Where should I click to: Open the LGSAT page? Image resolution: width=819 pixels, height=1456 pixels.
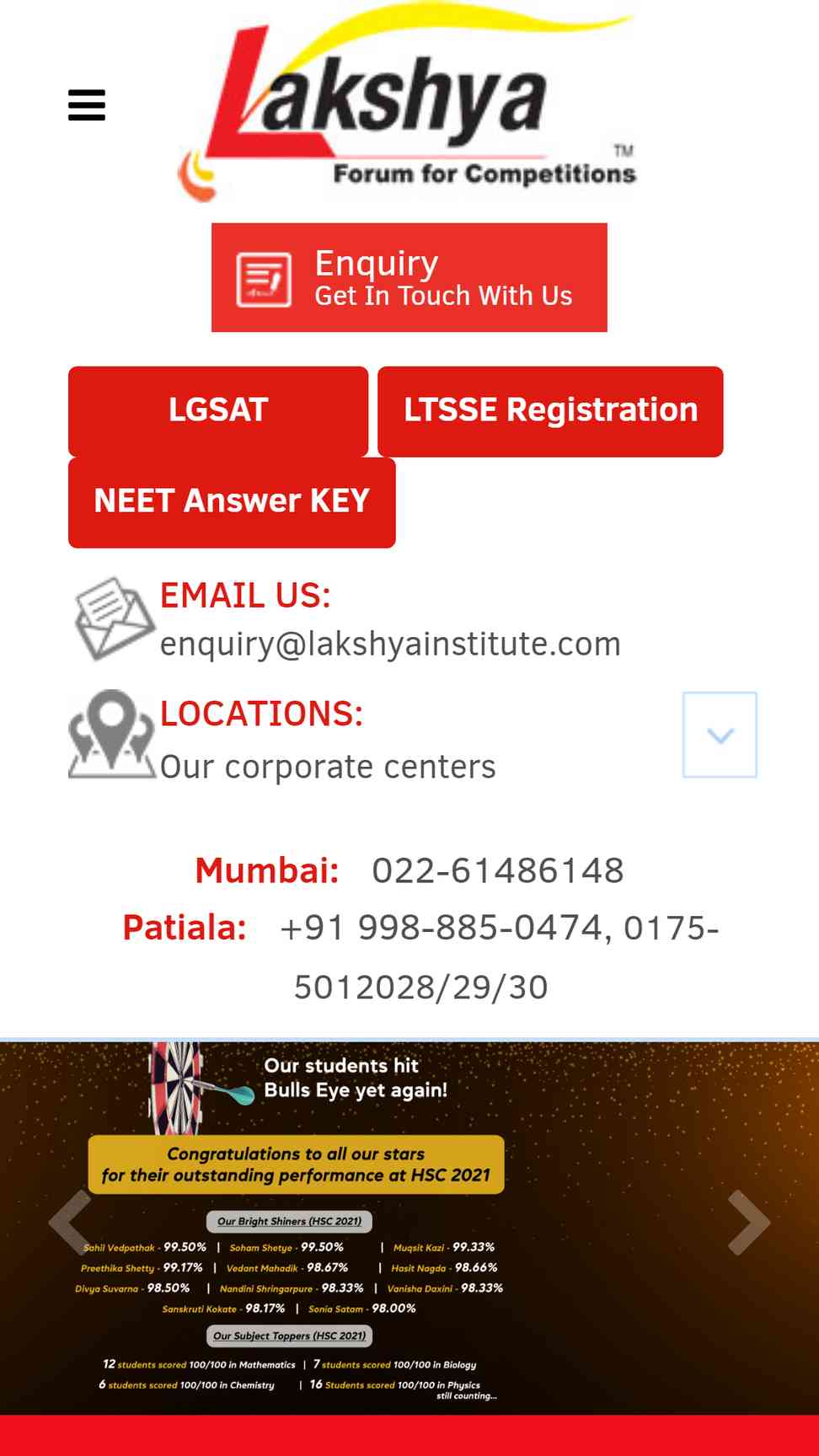tap(218, 411)
